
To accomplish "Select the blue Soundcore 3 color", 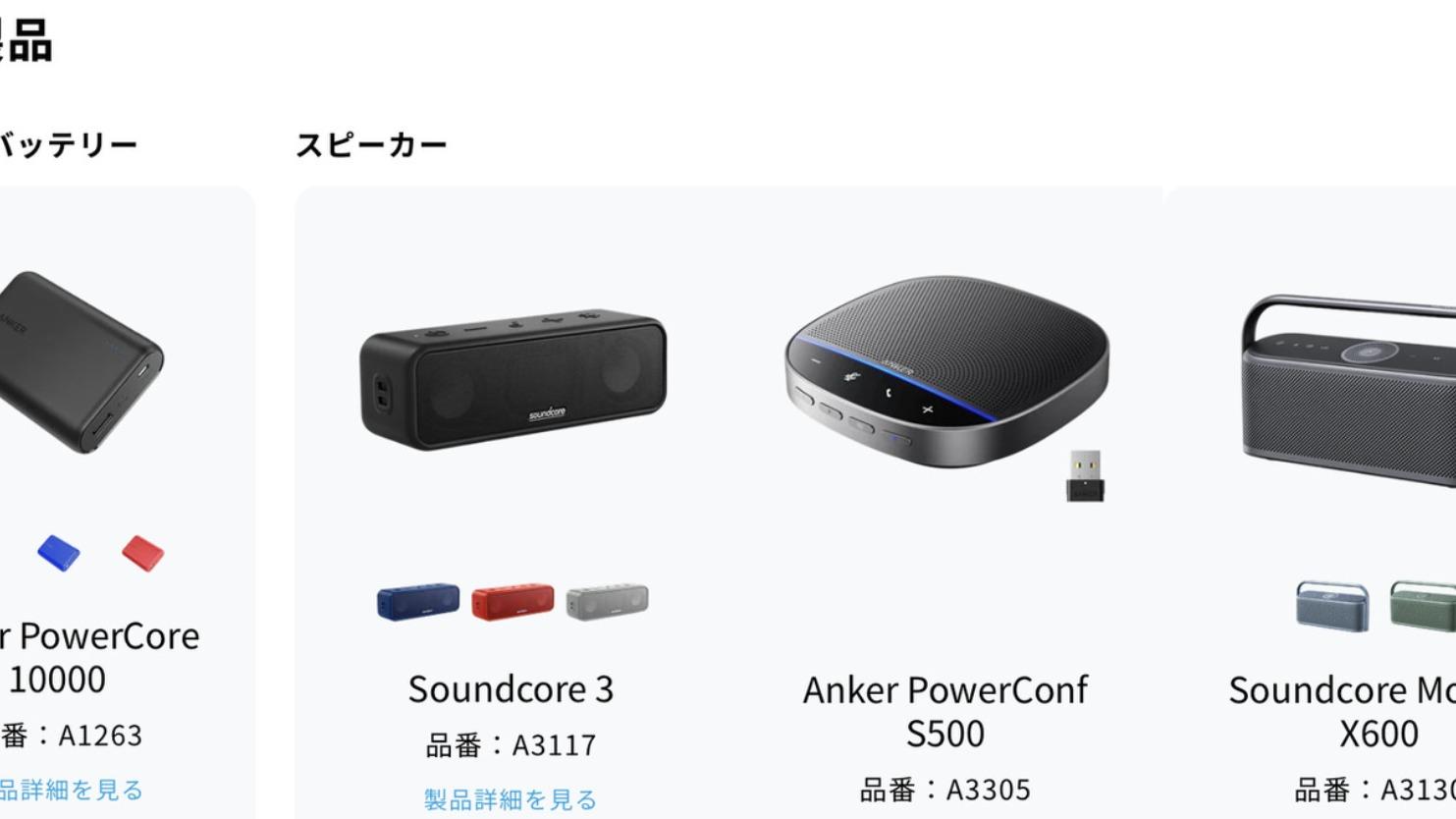I will tap(418, 601).
